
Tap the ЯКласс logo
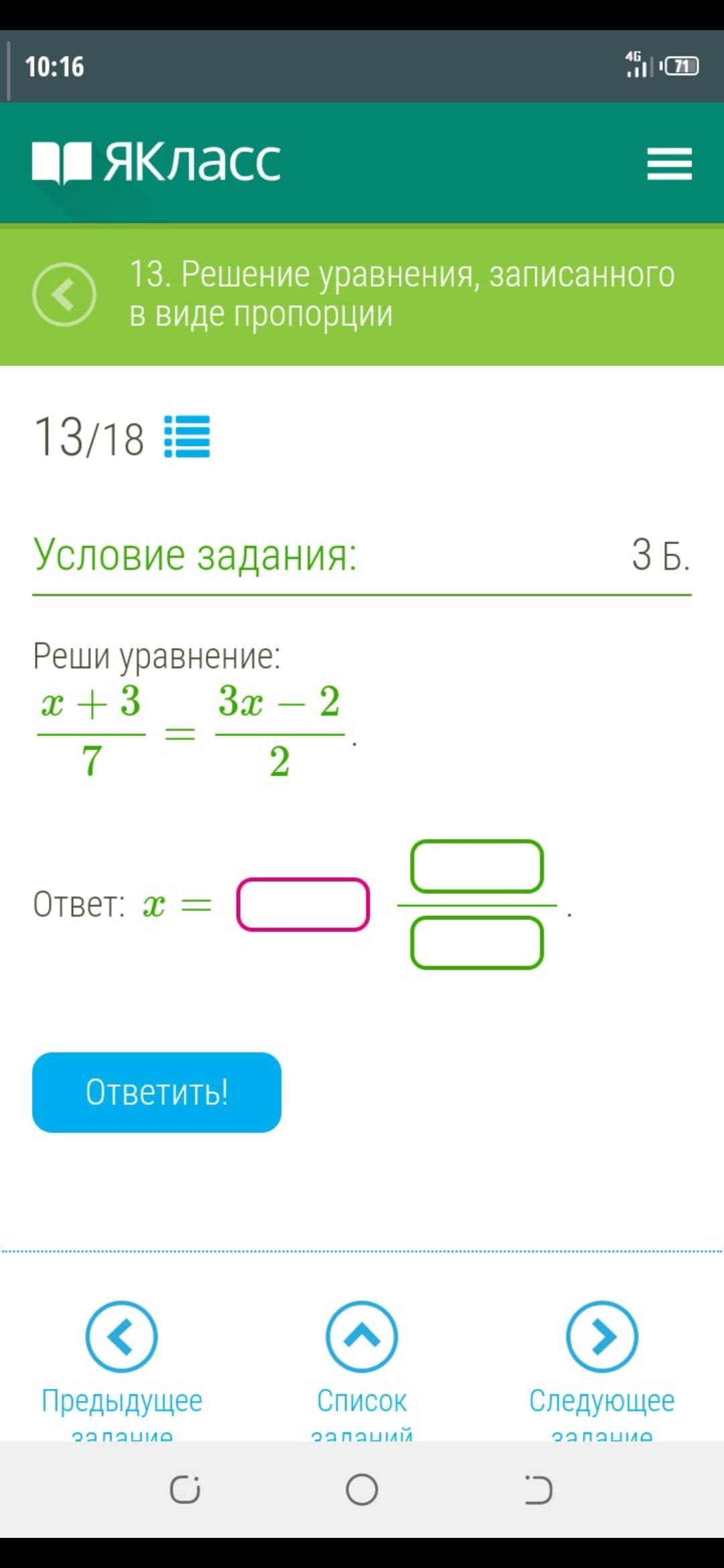click(156, 162)
